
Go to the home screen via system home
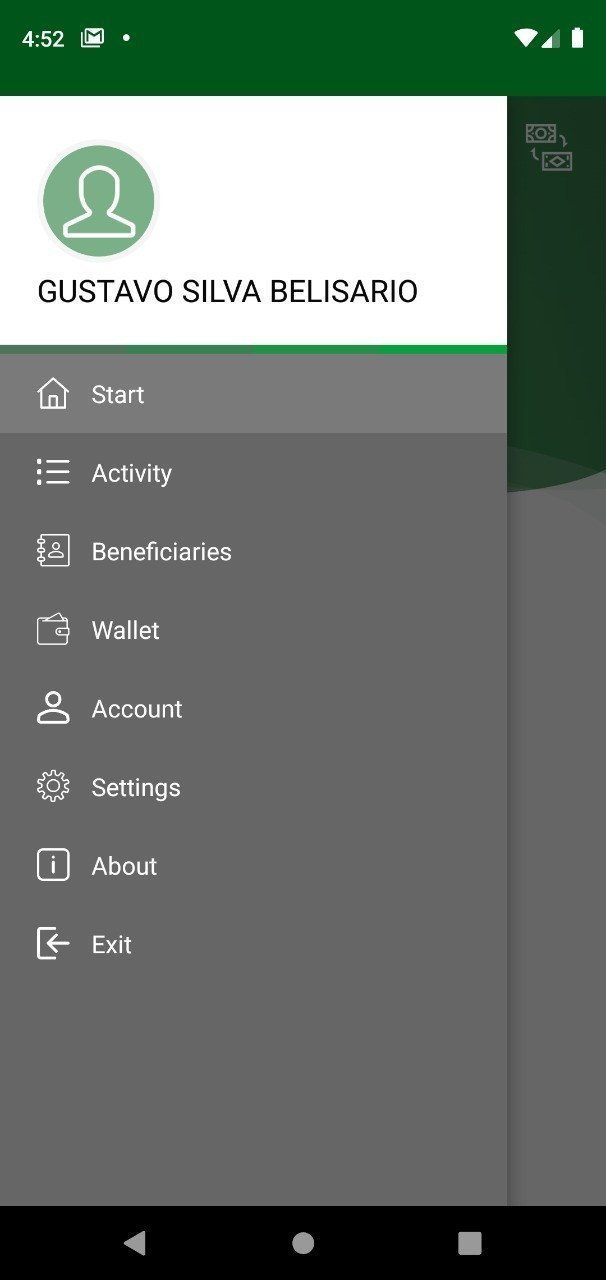(x=303, y=1243)
